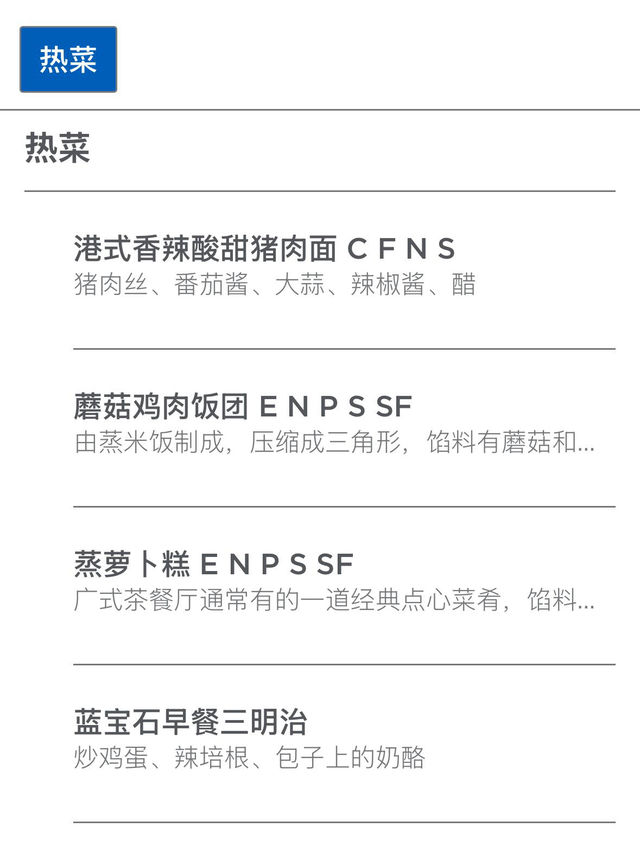Viewport: 640px width, 853px height.
Task: Open the 港式香辣酸甜猪肉面 menu item
Action: pos(343,265)
